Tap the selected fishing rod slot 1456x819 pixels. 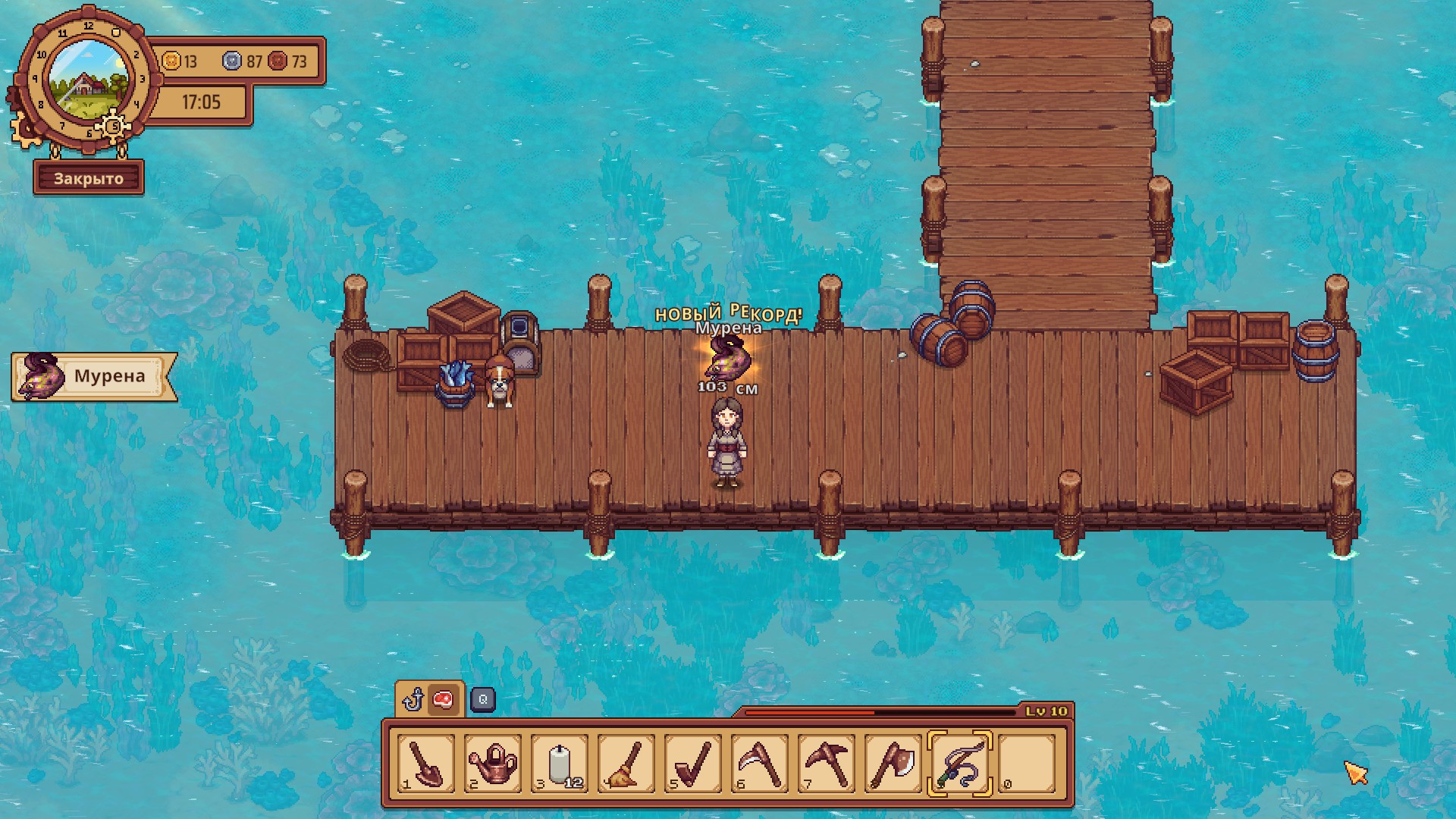point(959,763)
